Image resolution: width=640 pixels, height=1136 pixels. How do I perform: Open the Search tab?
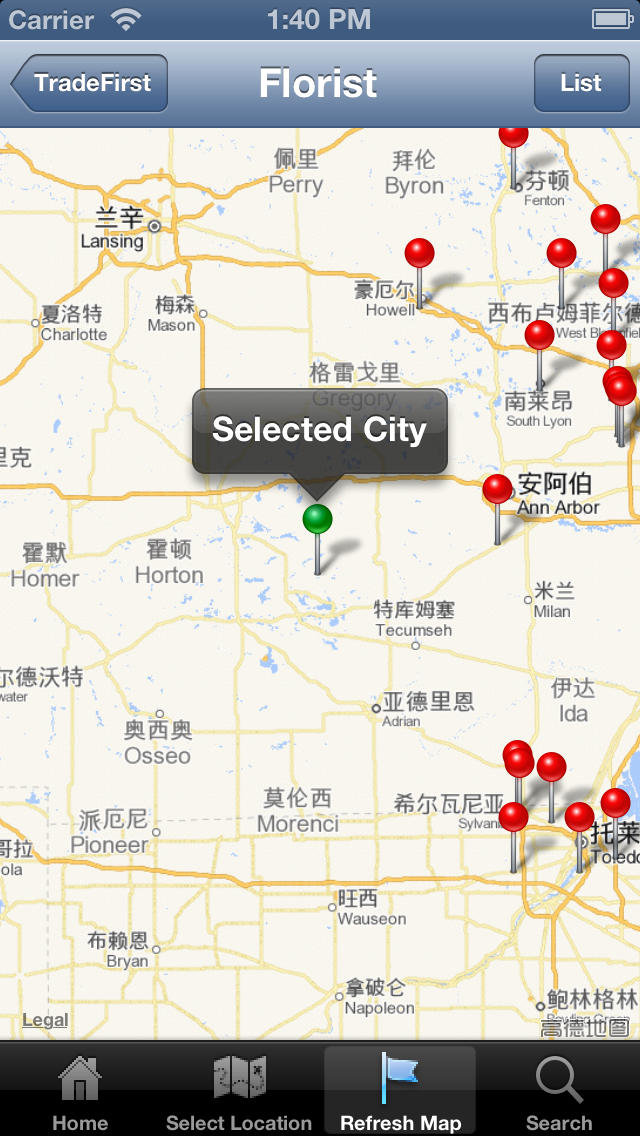point(559,1090)
